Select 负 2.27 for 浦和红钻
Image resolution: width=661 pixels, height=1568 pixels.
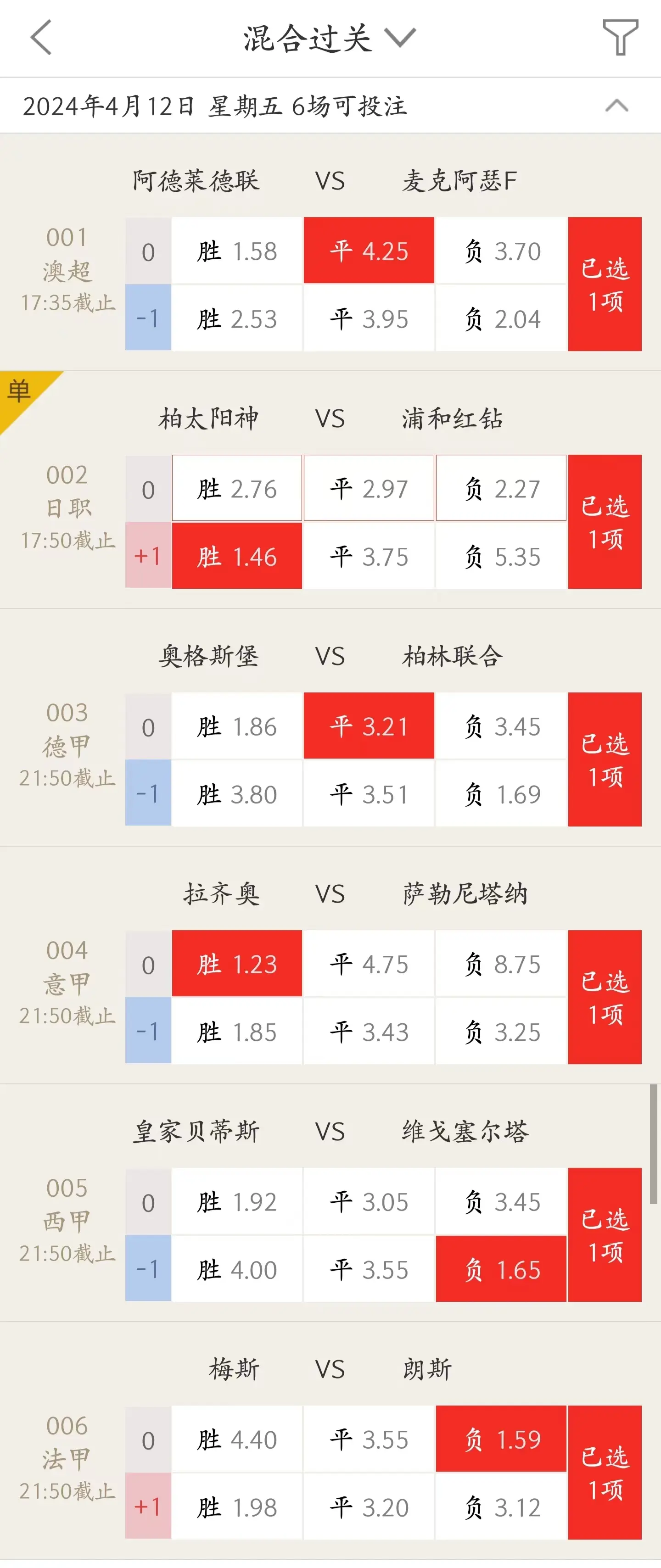point(500,487)
